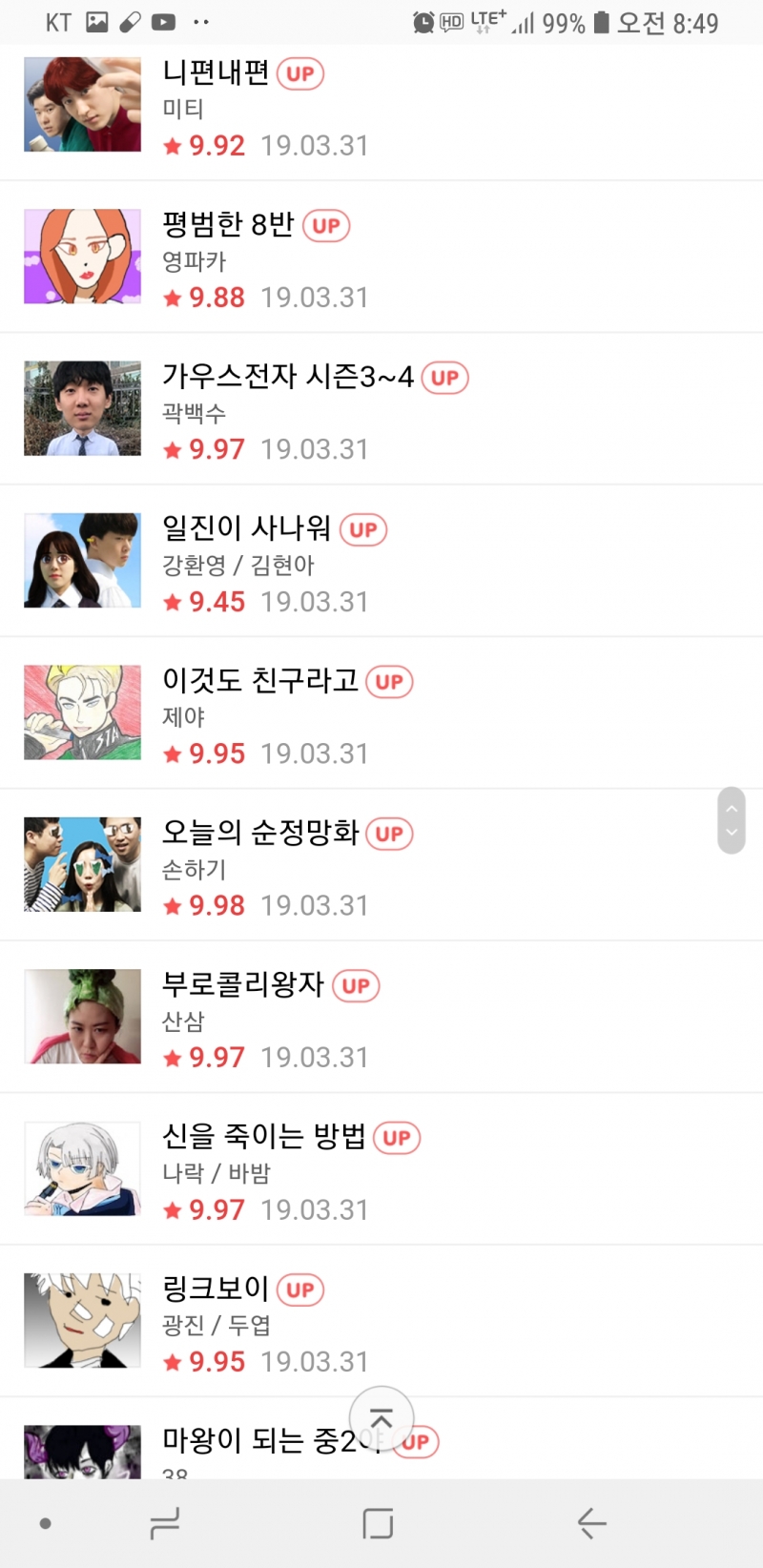Jump back to top of list
The width and height of the screenshot is (763, 1568).
click(x=381, y=1418)
